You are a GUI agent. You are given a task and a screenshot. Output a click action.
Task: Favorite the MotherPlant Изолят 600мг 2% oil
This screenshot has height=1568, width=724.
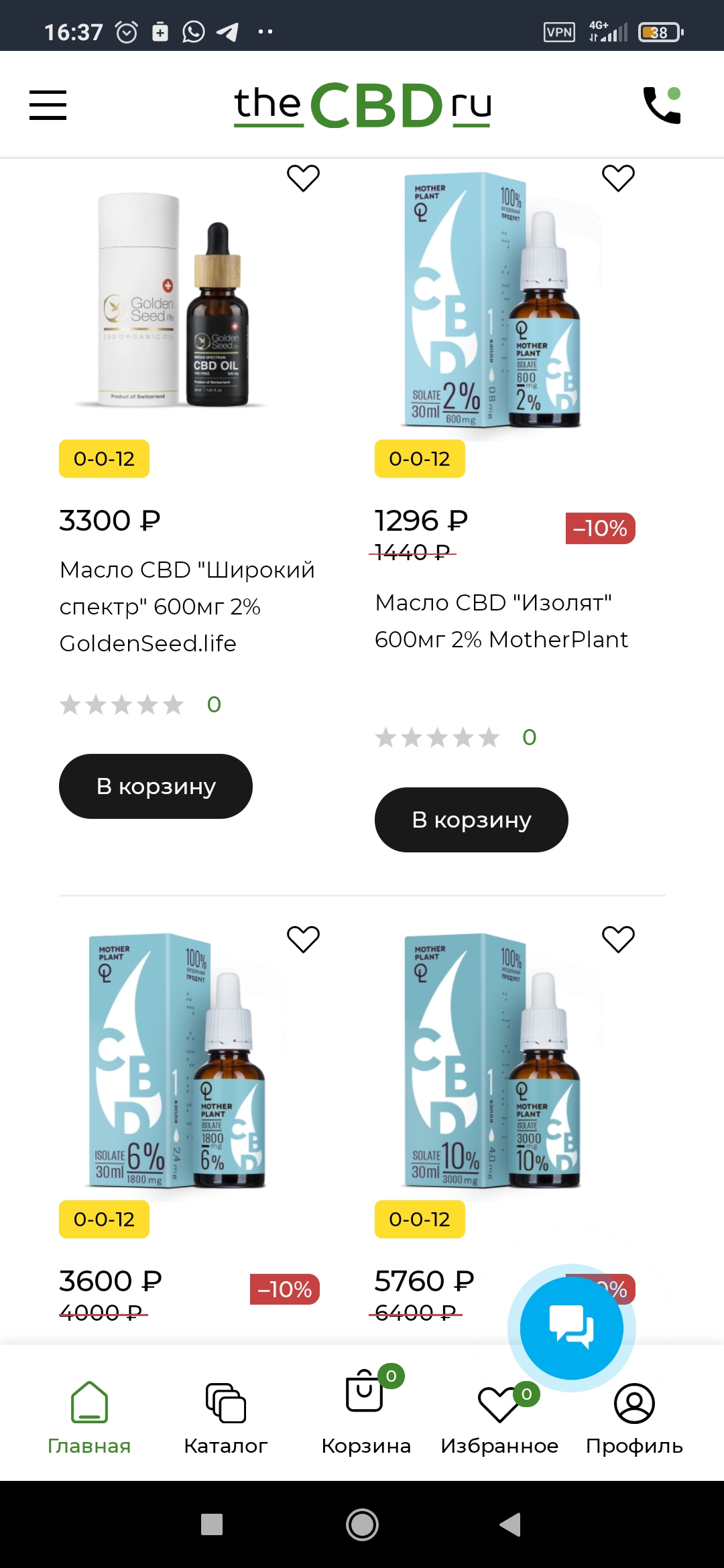[618, 178]
